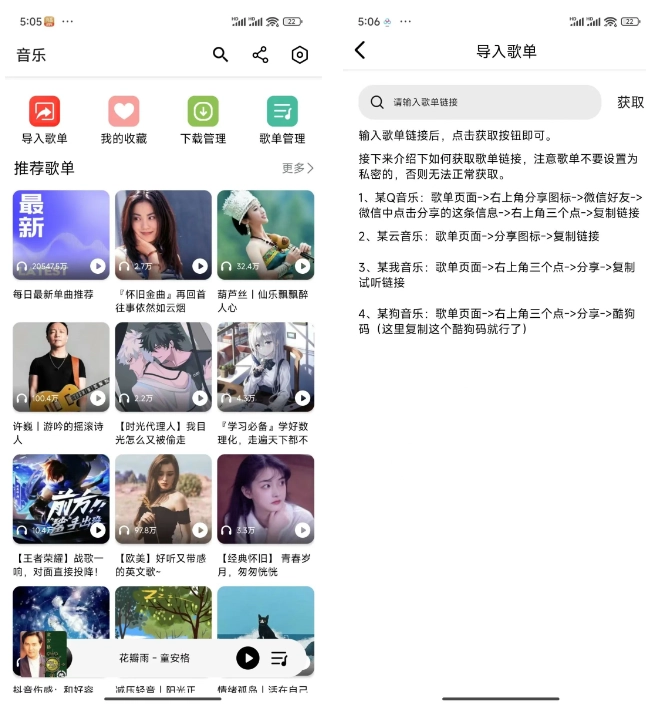Tap the share icon in 音乐 header
Image resolution: width=646 pixels, height=704 pixels.
click(260, 55)
